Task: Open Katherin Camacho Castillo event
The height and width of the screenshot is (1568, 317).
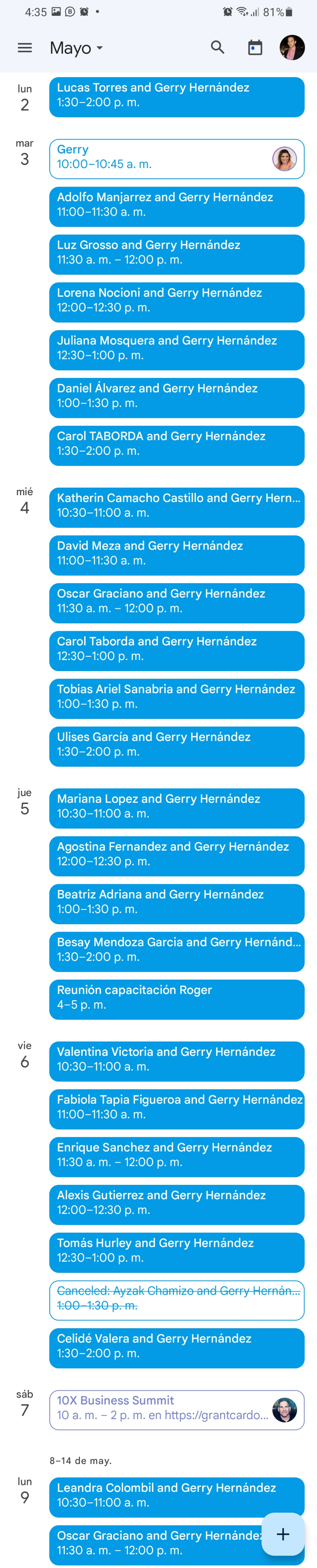Action: click(177, 507)
